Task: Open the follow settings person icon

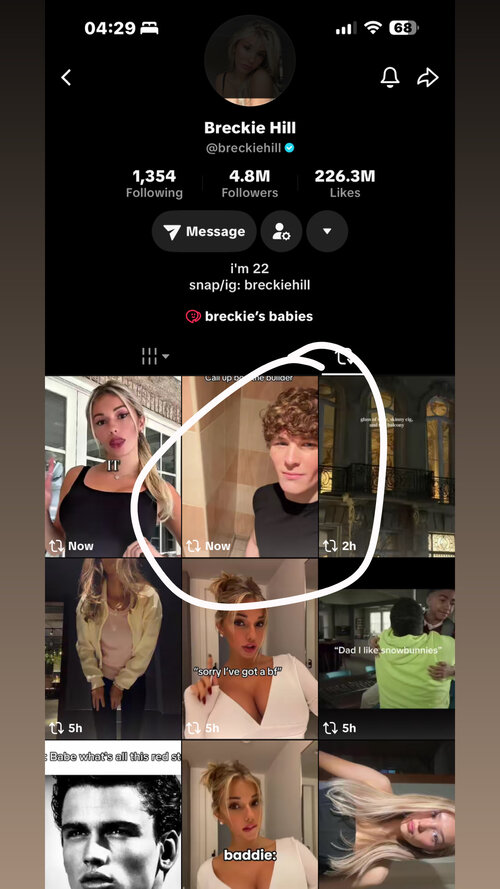Action: point(281,231)
